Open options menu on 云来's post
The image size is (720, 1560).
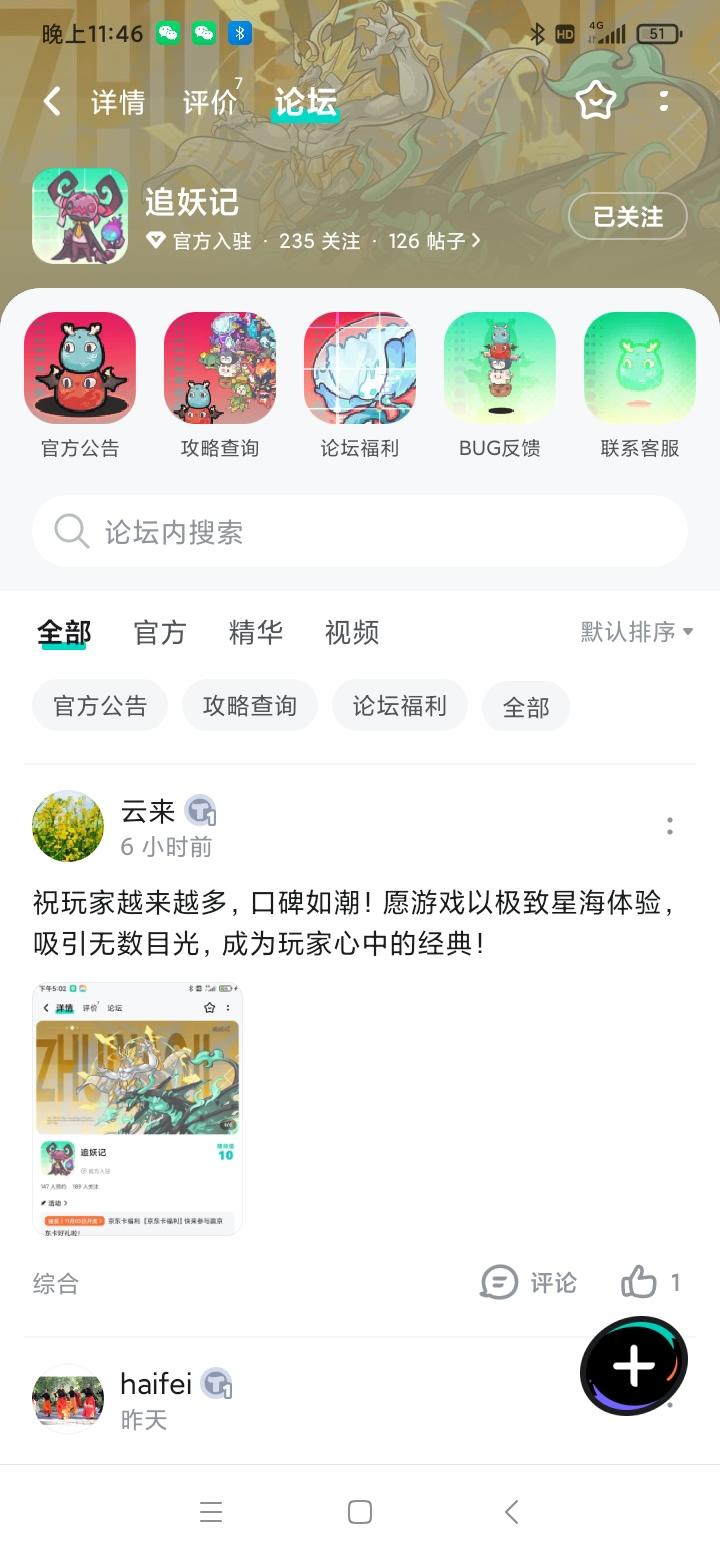[669, 826]
